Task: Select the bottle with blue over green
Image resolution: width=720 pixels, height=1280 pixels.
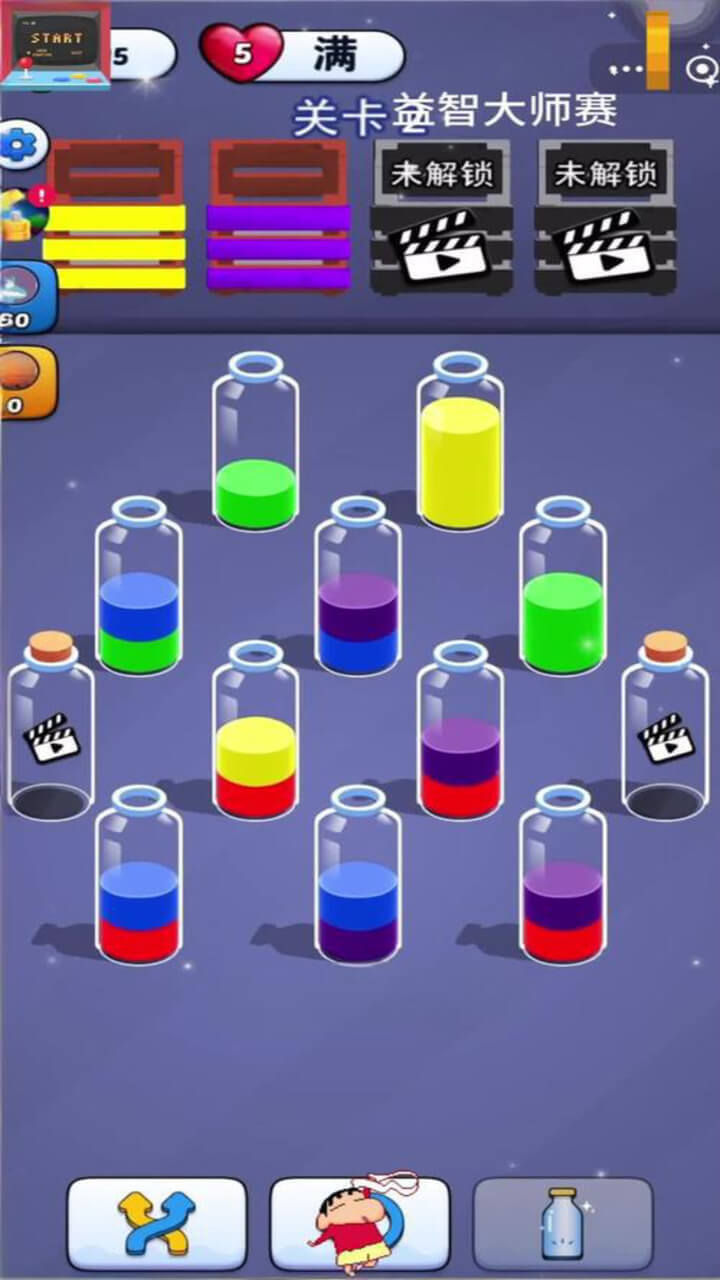Action: [138, 590]
